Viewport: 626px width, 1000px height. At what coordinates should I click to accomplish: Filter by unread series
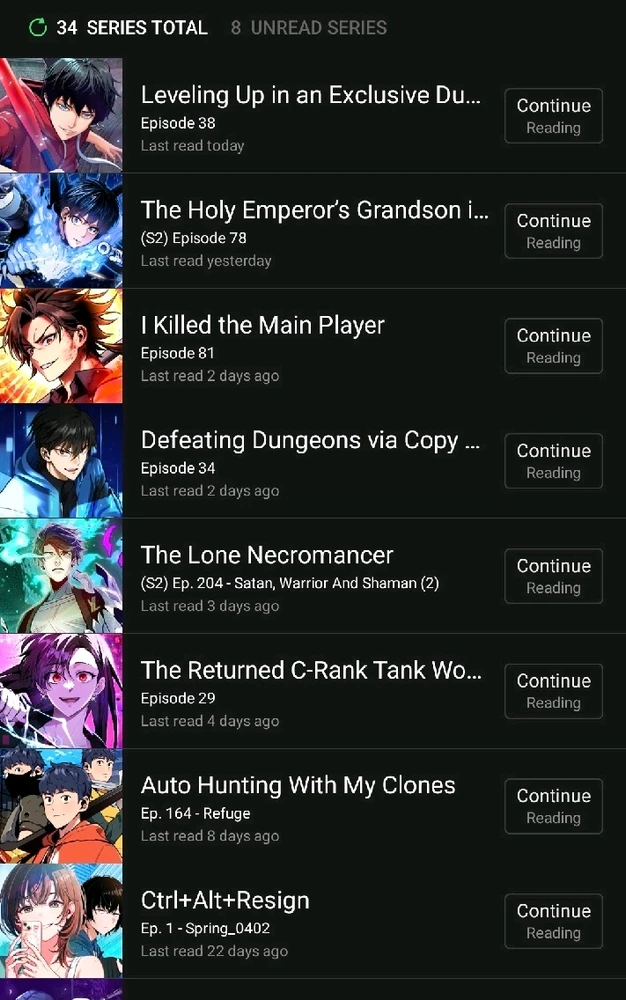308,28
